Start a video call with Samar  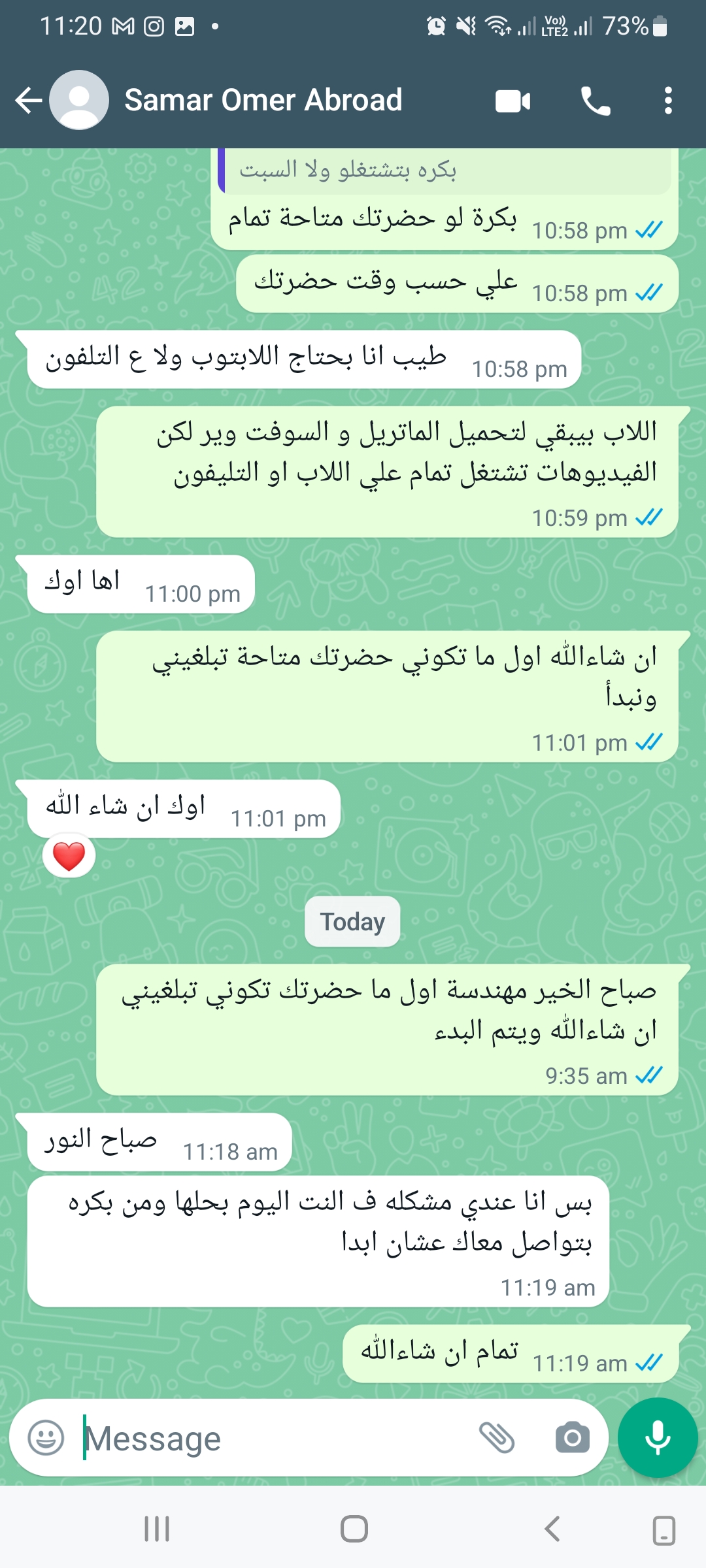coord(513,101)
